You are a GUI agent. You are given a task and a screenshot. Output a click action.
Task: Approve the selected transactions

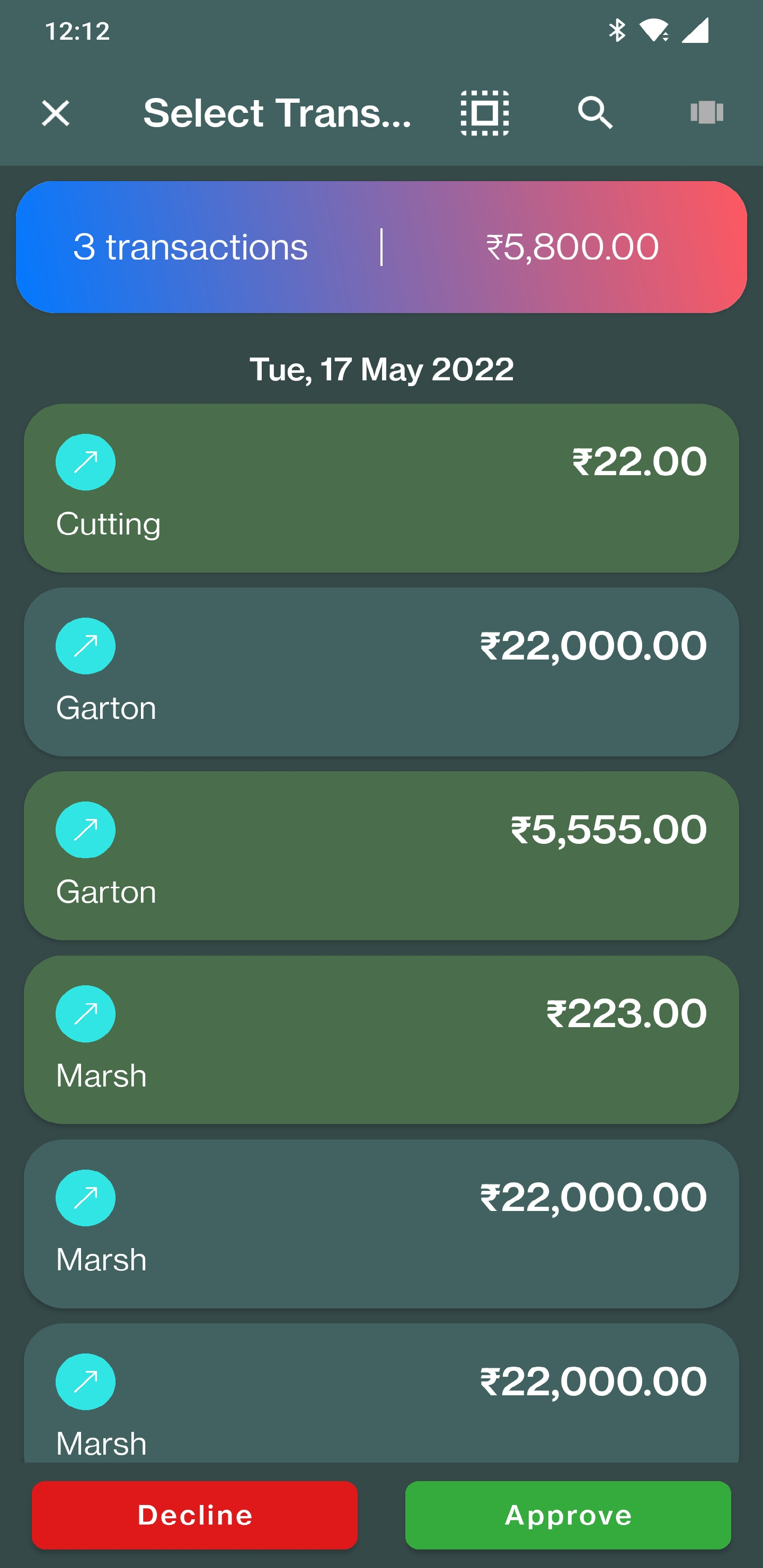click(x=568, y=1515)
